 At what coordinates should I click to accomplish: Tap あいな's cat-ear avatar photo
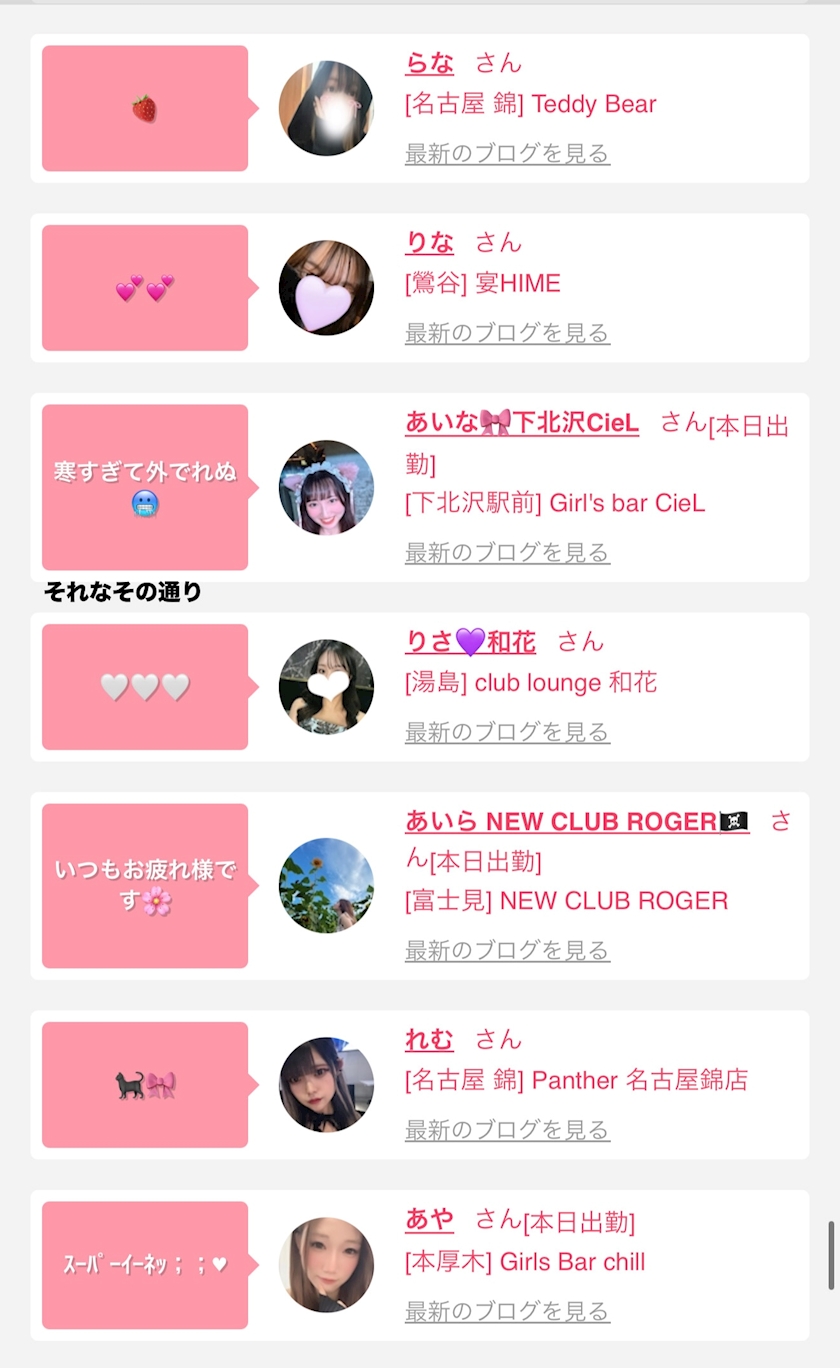(x=326, y=487)
